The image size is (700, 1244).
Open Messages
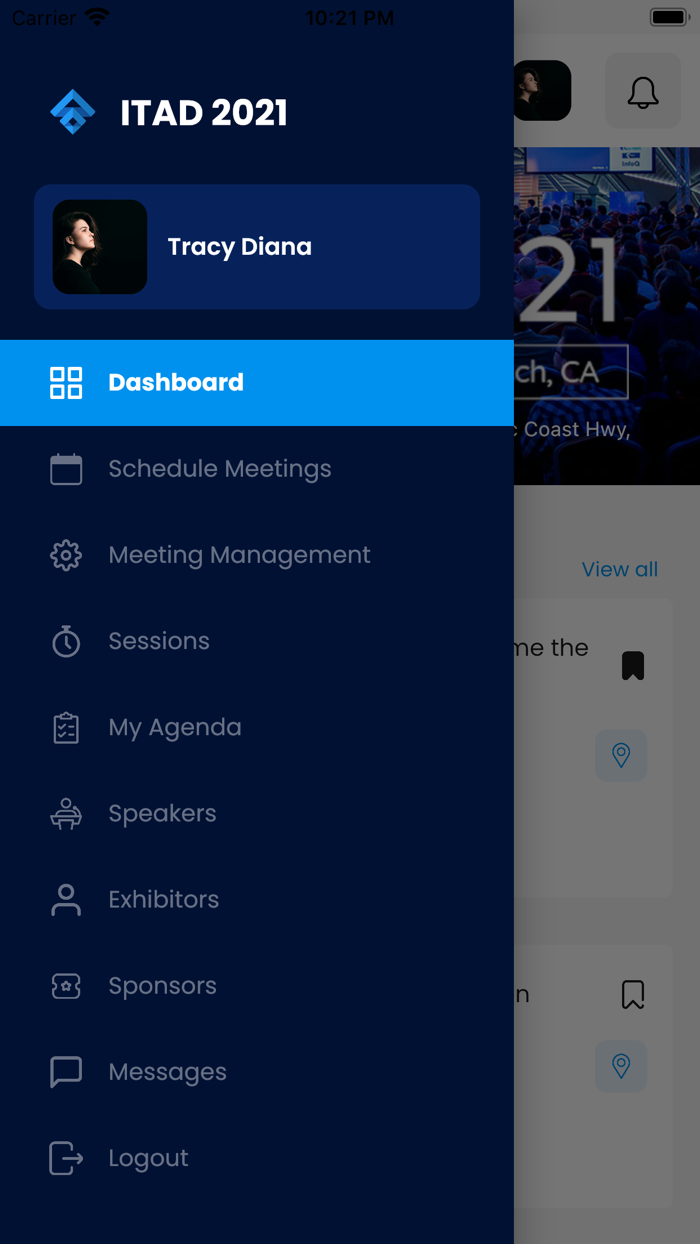(167, 1071)
